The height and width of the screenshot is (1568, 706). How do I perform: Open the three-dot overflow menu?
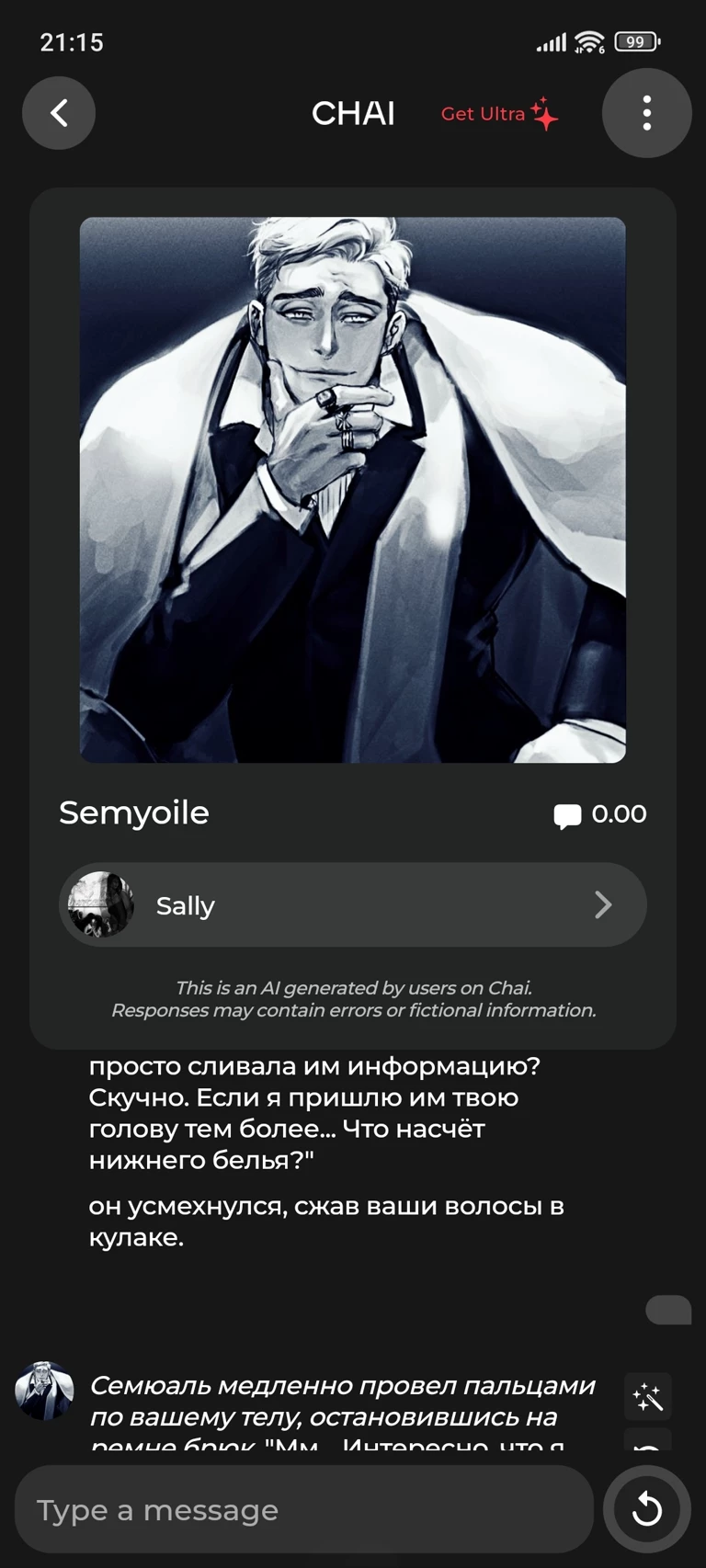[x=646, y=113]
